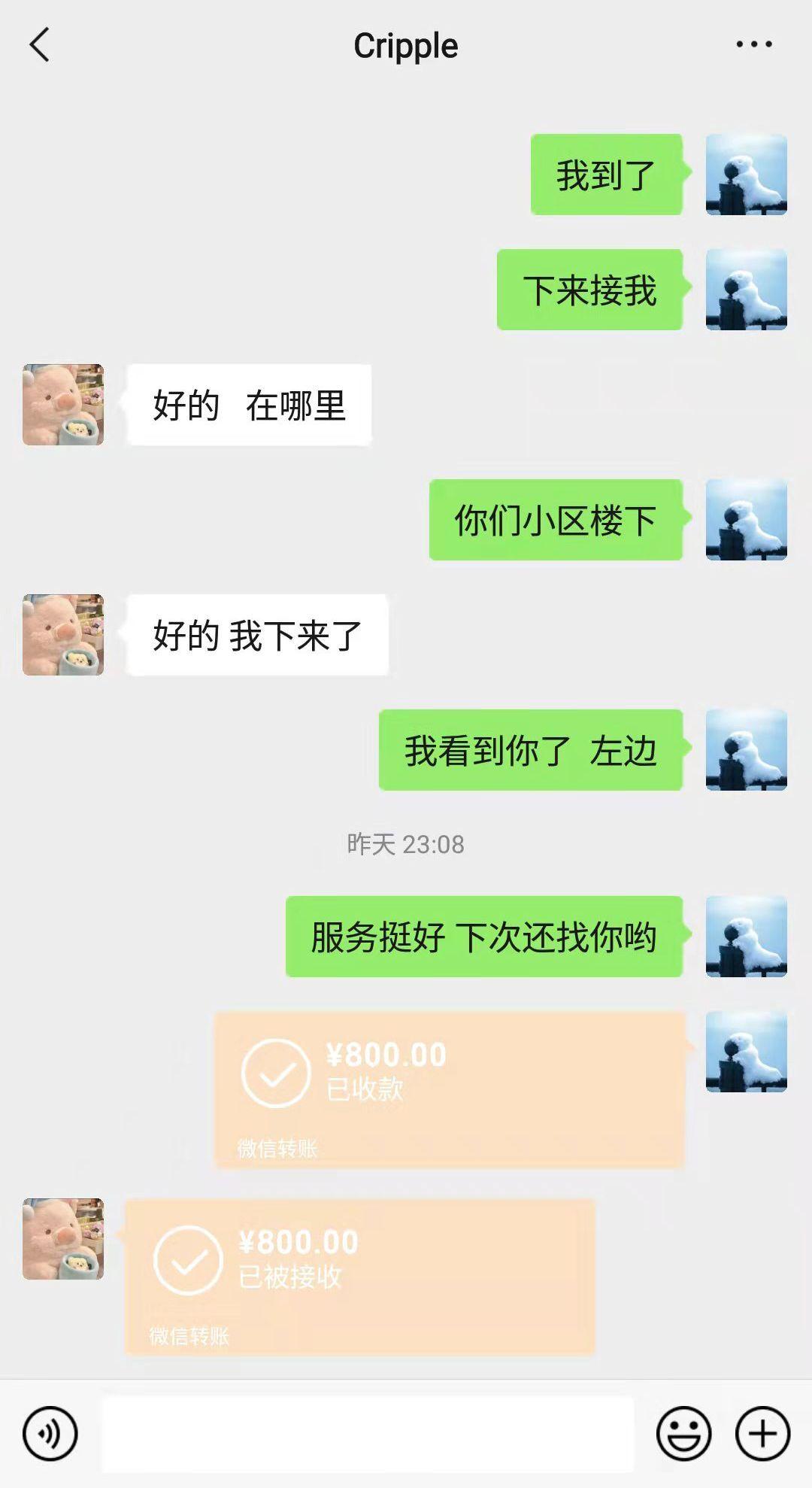
Task: Open the plus attachments menu
Action: 762,1434
